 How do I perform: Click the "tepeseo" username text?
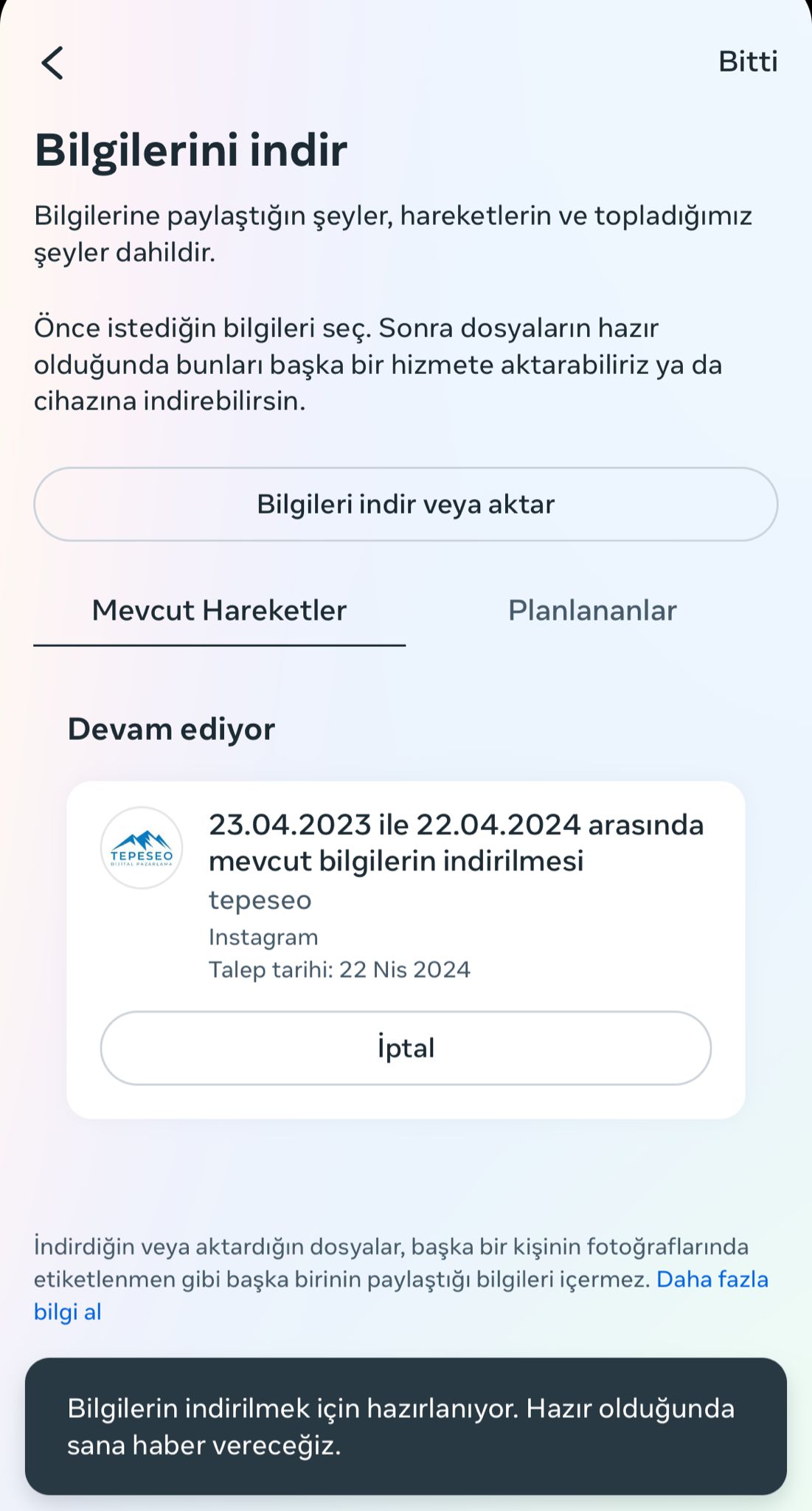point(260,899)
